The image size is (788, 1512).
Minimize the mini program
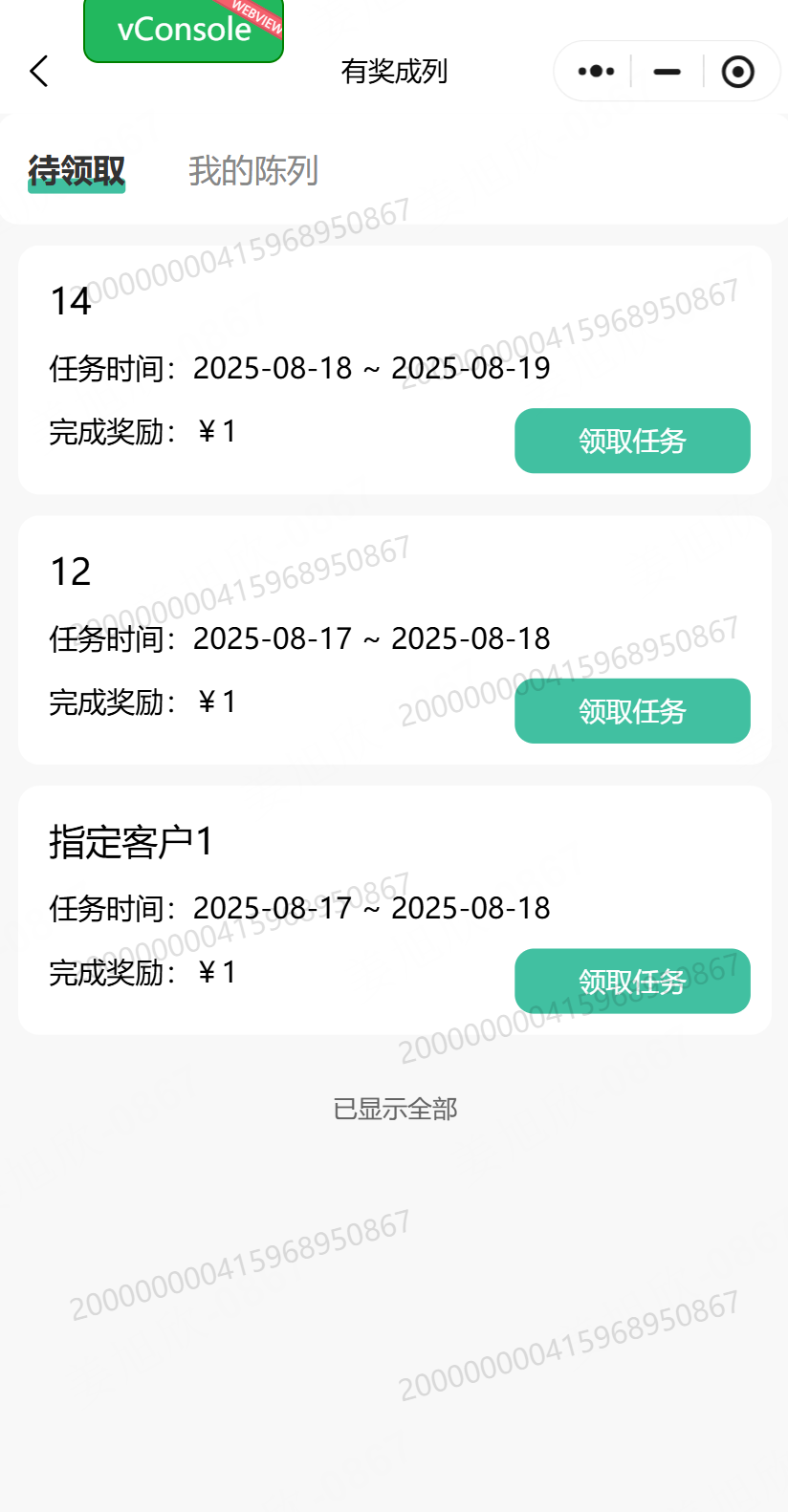pos(667,72)
